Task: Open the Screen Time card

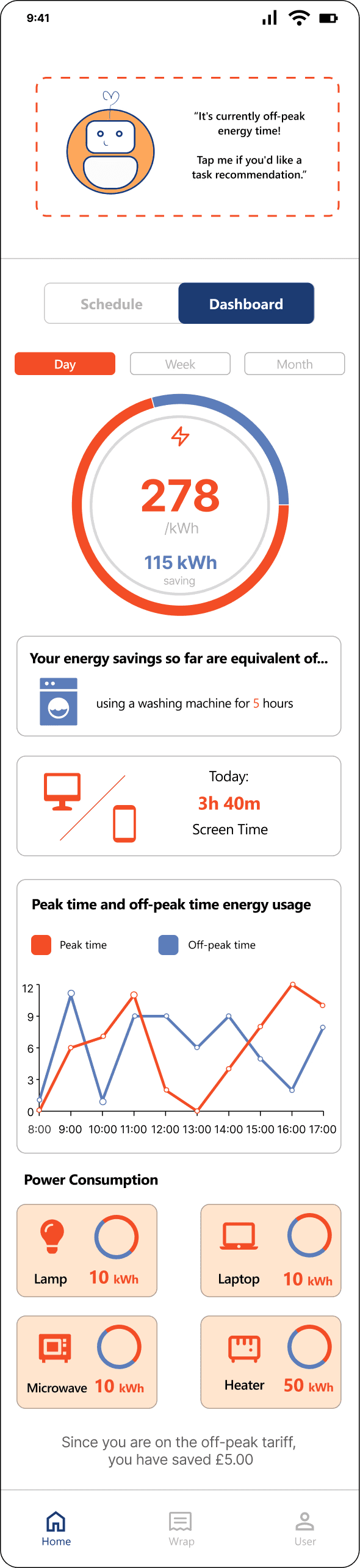Action: (179, 806)
